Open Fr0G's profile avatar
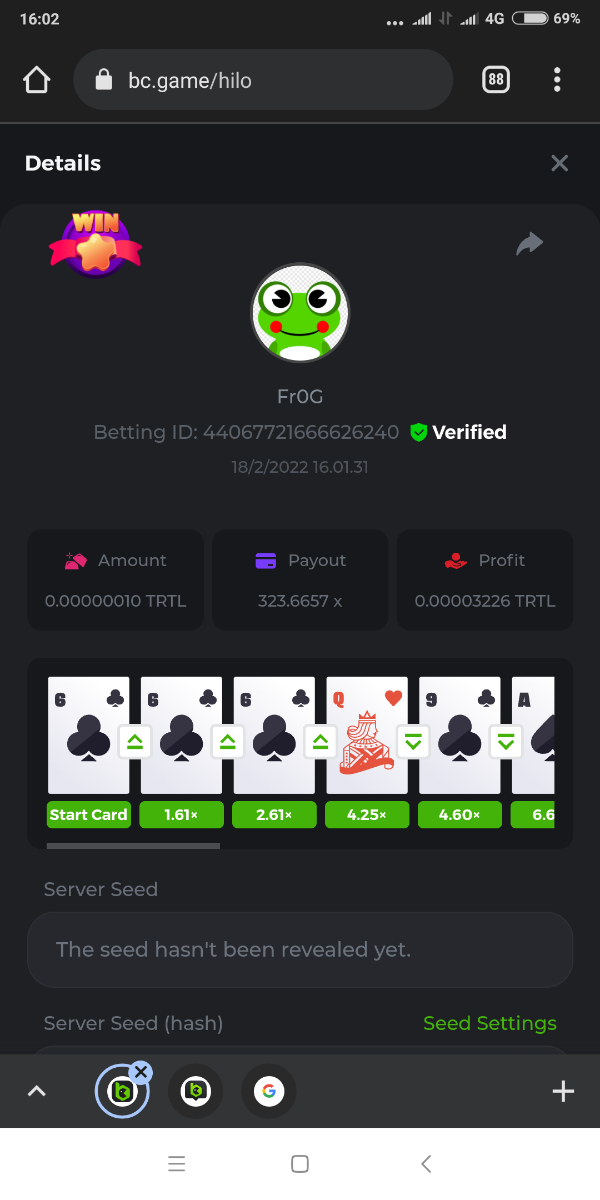The height and width of the screenshot is (1200, 600). point(299,312)
